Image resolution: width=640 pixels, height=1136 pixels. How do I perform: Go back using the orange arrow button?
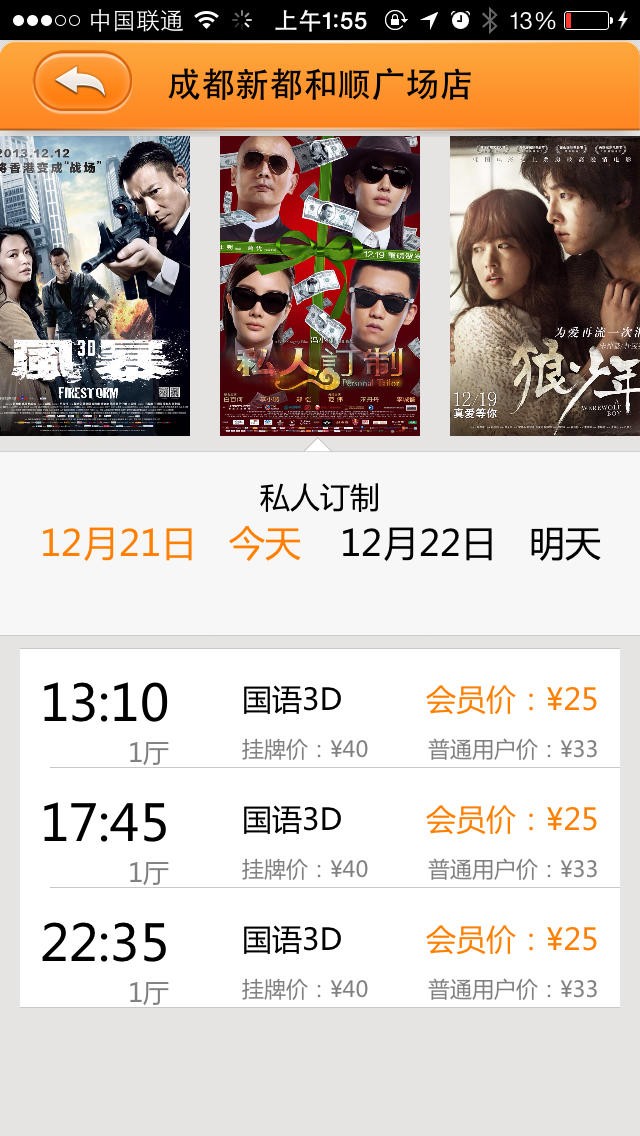[82, 82]
